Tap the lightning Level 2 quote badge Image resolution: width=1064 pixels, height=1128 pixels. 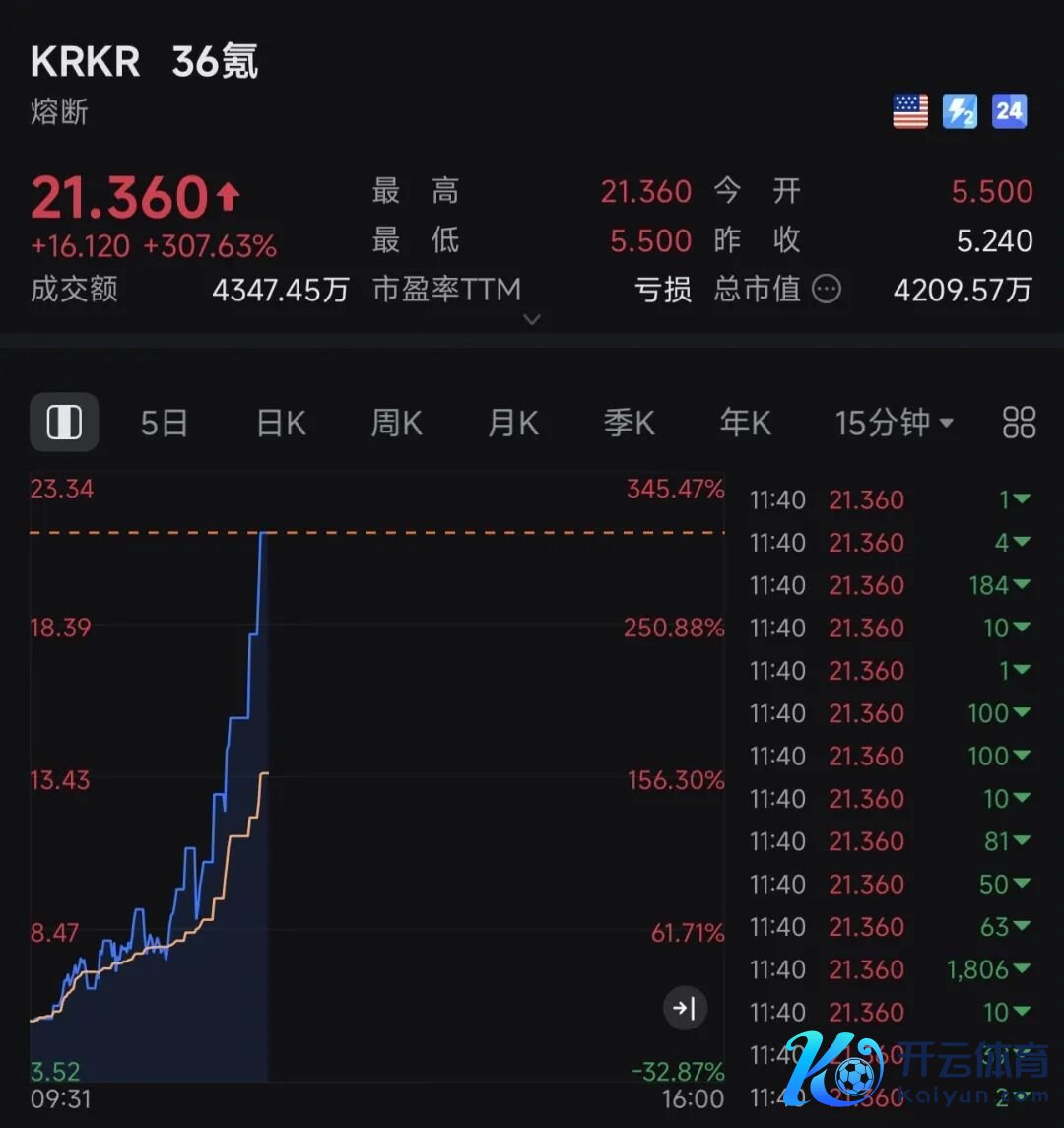coord(960,111)
